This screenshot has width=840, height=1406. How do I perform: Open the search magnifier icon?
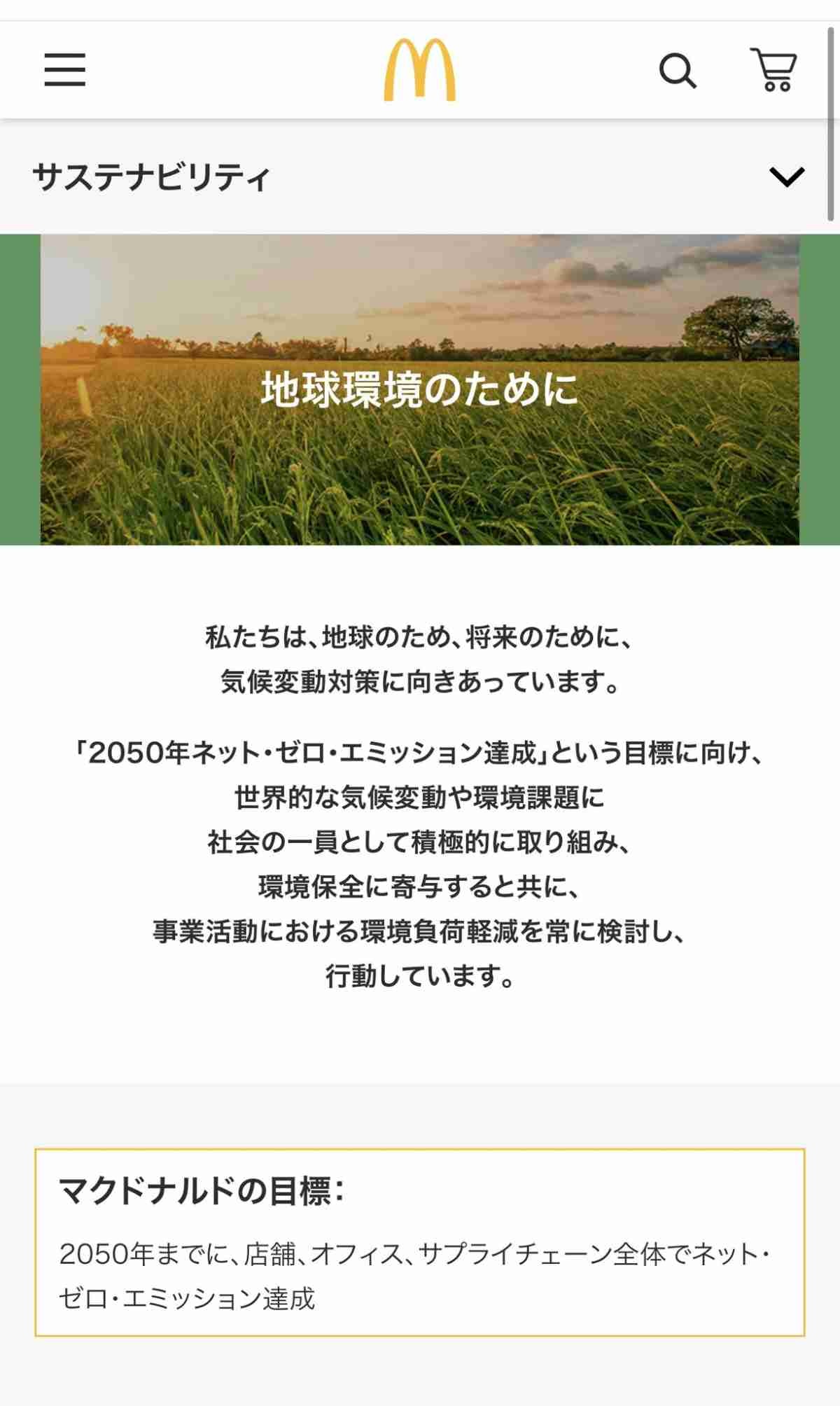click(678, 71)
